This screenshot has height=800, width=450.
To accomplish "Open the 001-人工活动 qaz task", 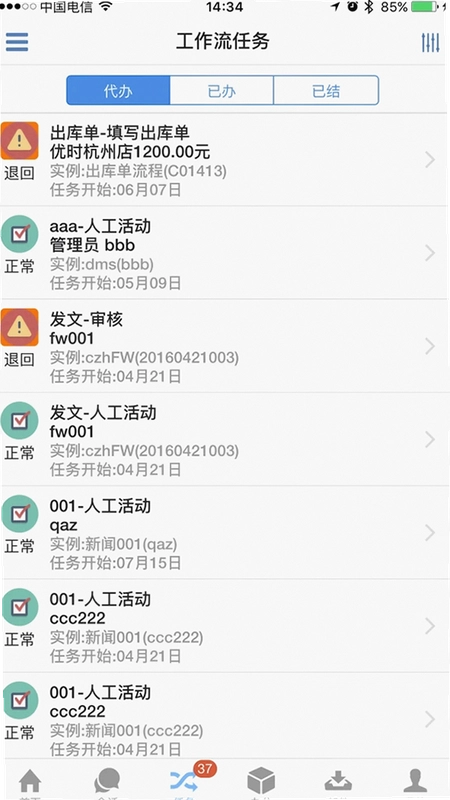I will click(x=225, y=533).
